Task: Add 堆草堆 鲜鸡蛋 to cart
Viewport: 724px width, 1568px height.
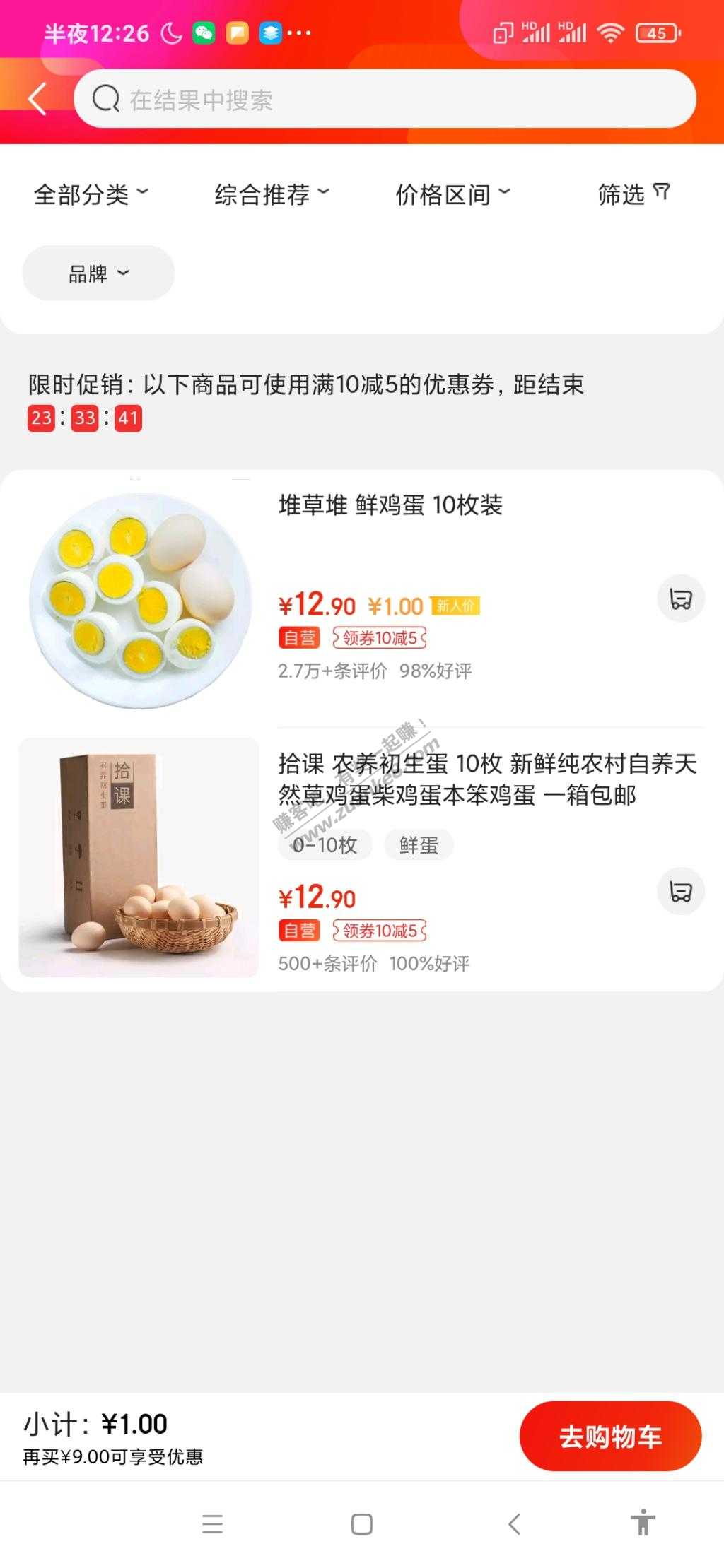Action: (681, 599)
